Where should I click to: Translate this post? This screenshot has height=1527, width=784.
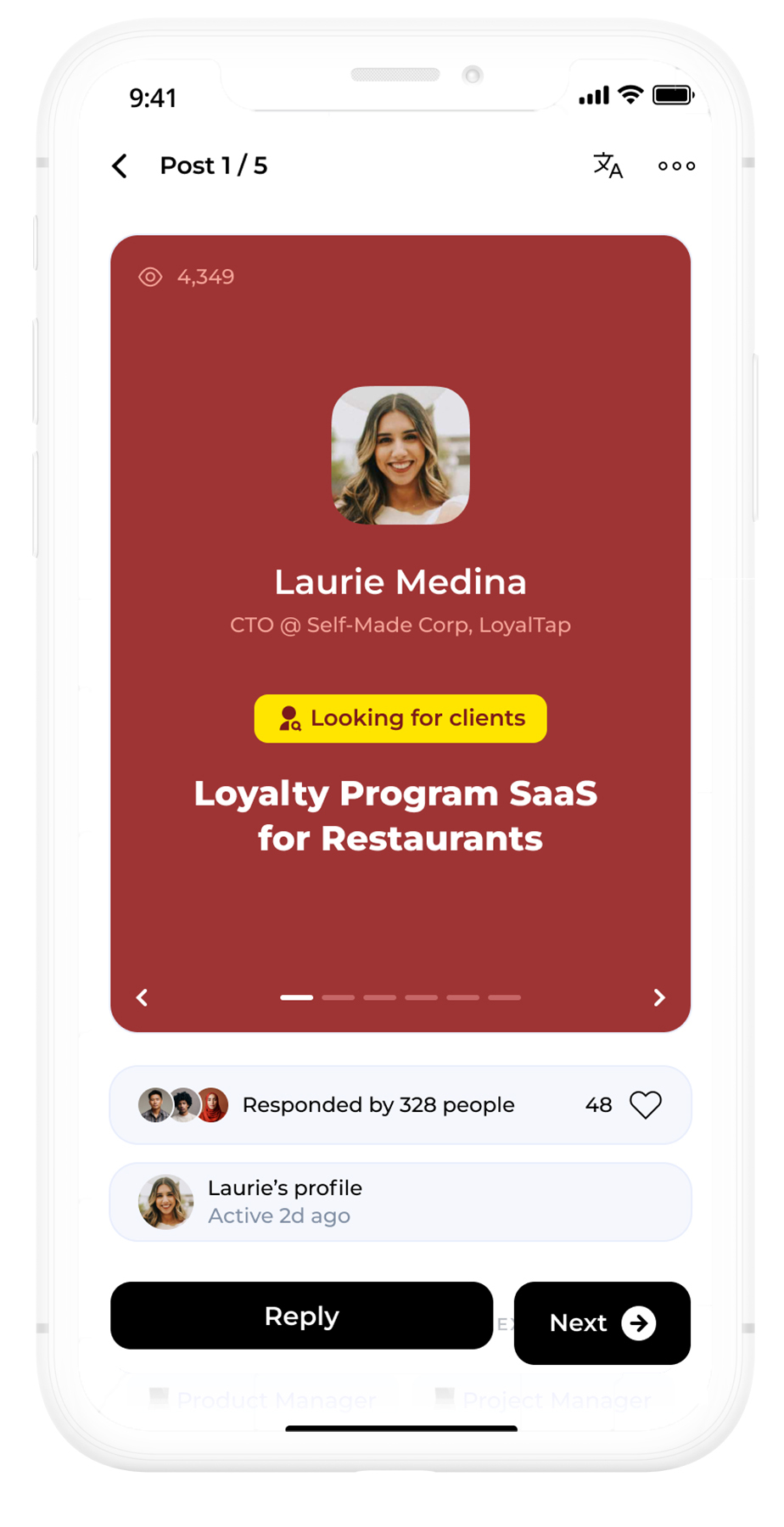[x=608, y=166]
